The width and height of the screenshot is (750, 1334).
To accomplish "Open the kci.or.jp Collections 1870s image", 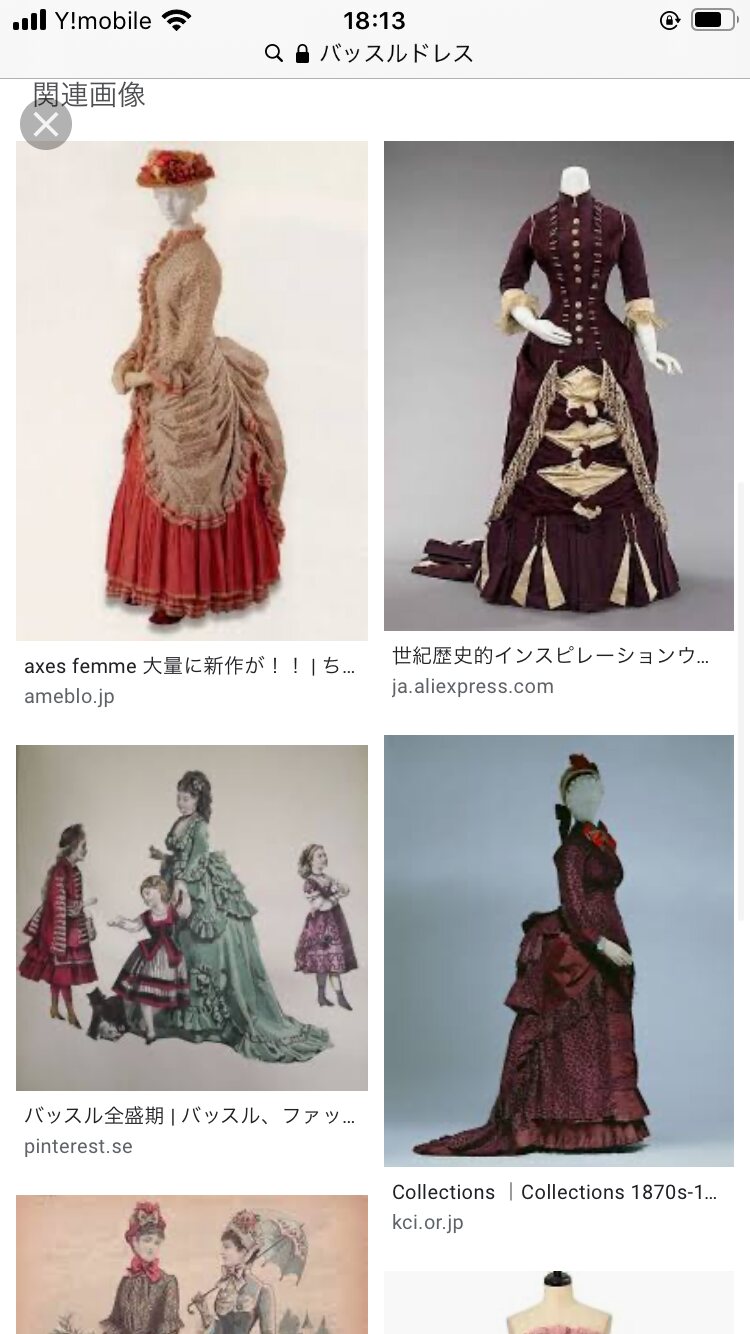I will (558, 950).
